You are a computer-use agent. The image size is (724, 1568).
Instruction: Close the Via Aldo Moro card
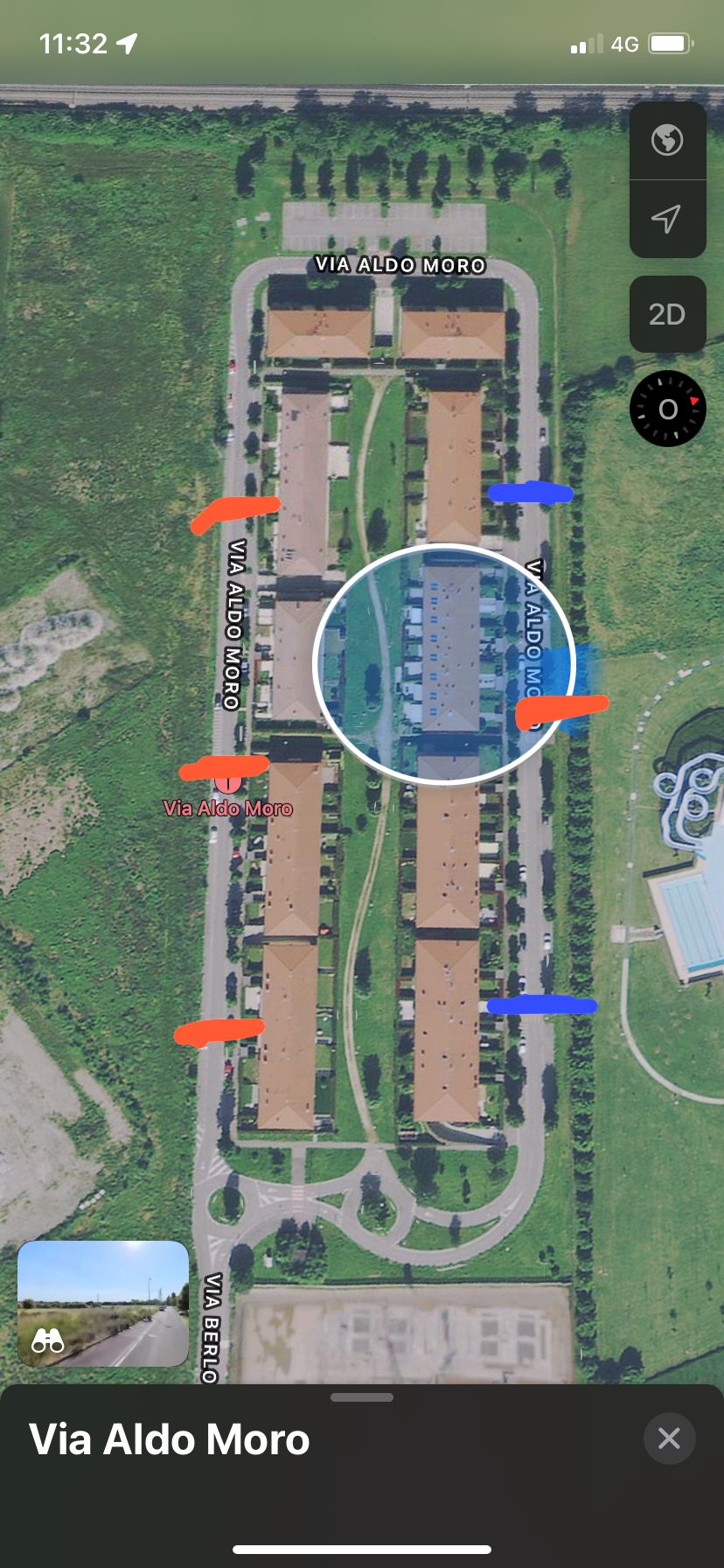point(669,1438)
